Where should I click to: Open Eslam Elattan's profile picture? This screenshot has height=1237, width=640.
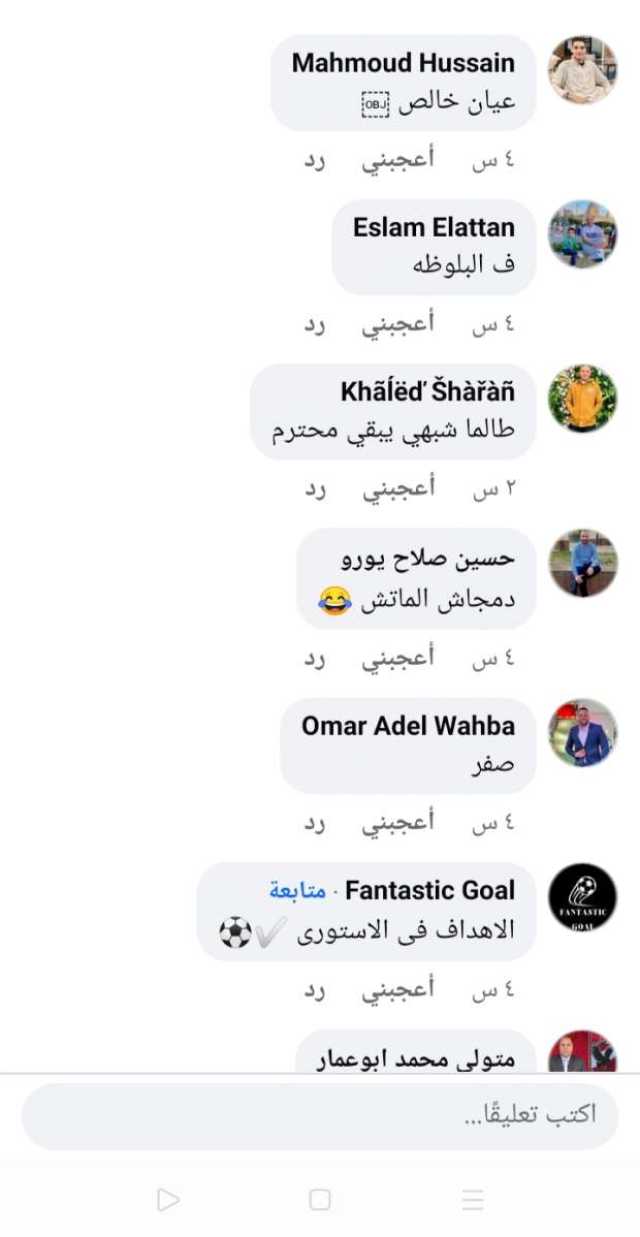[x=582, y=233]
